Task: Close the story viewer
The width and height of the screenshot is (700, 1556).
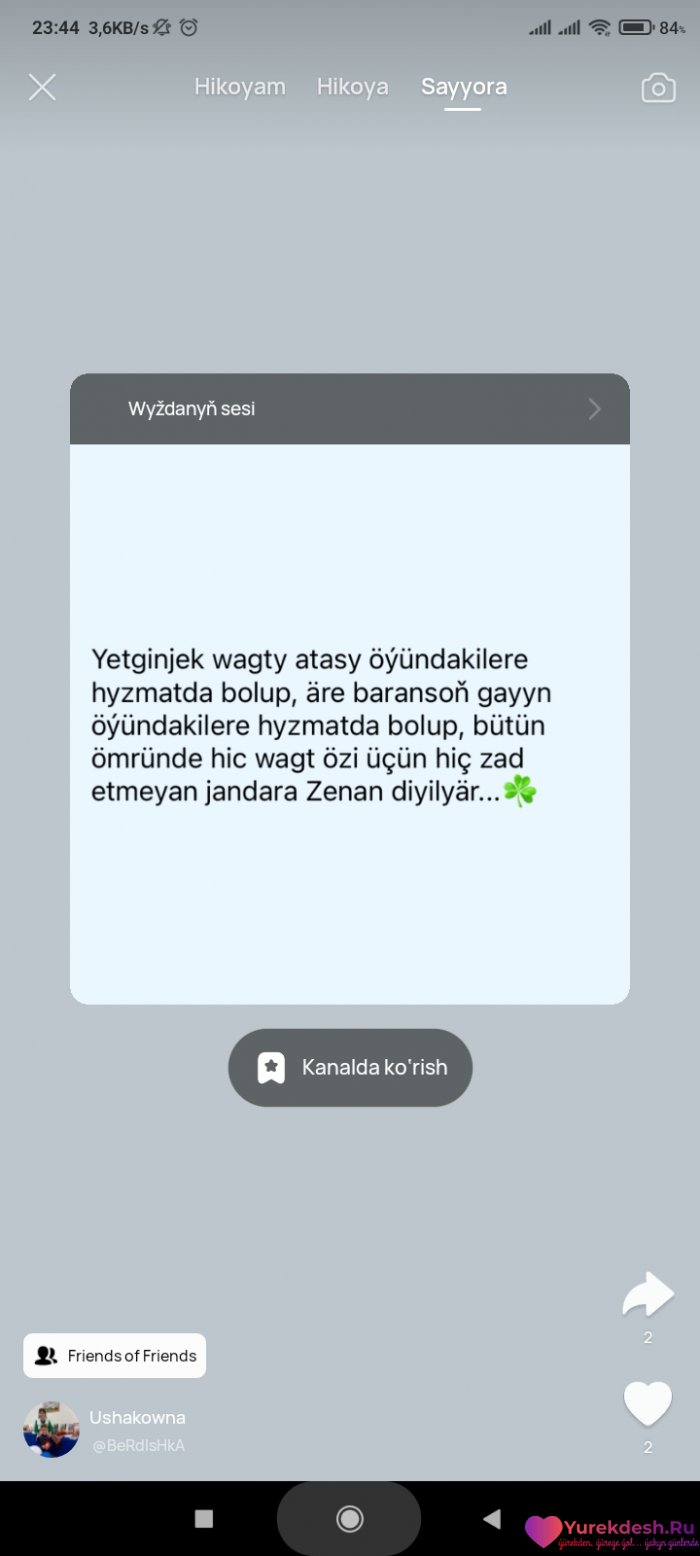Action: pos(42,88)
